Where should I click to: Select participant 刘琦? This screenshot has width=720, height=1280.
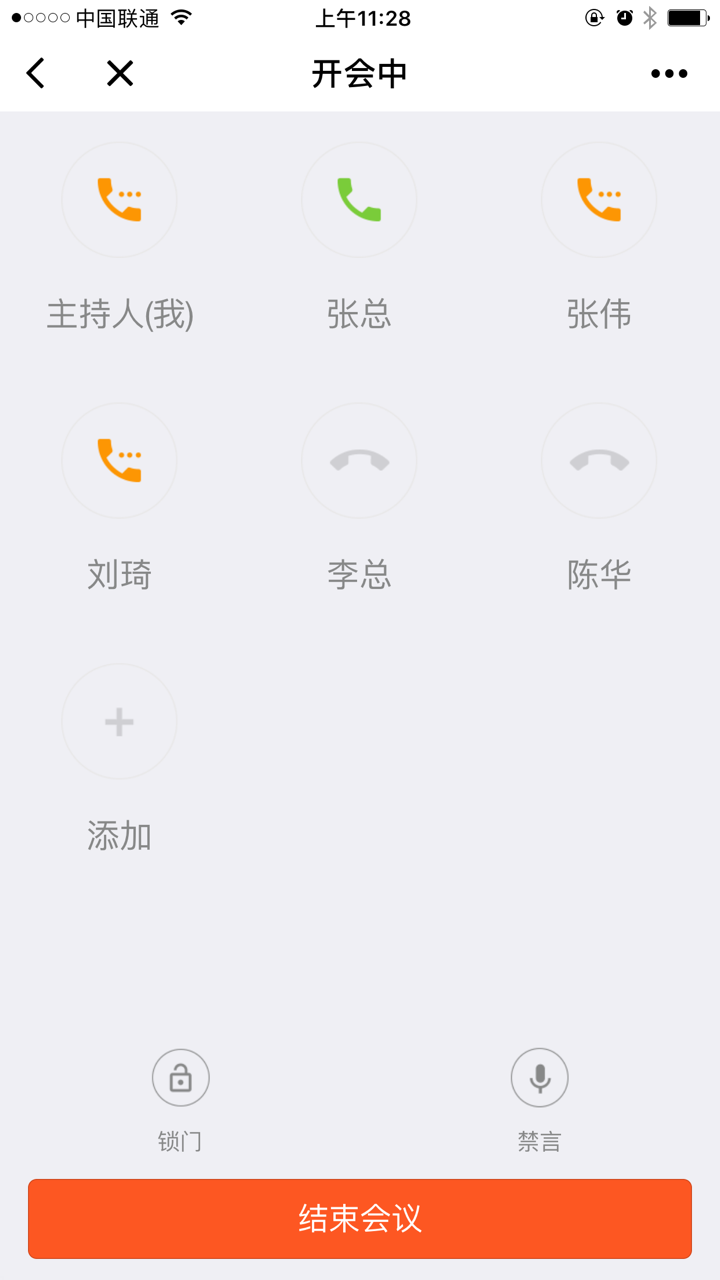pyautogui.click(x=119, y=460)
